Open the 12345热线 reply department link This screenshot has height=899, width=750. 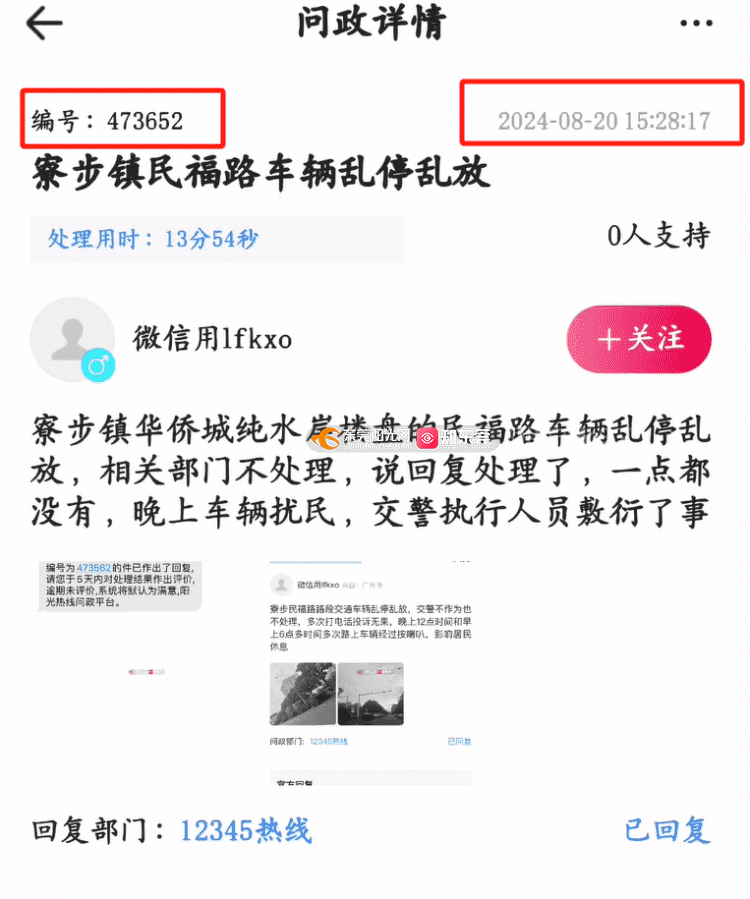coord(246,830)
